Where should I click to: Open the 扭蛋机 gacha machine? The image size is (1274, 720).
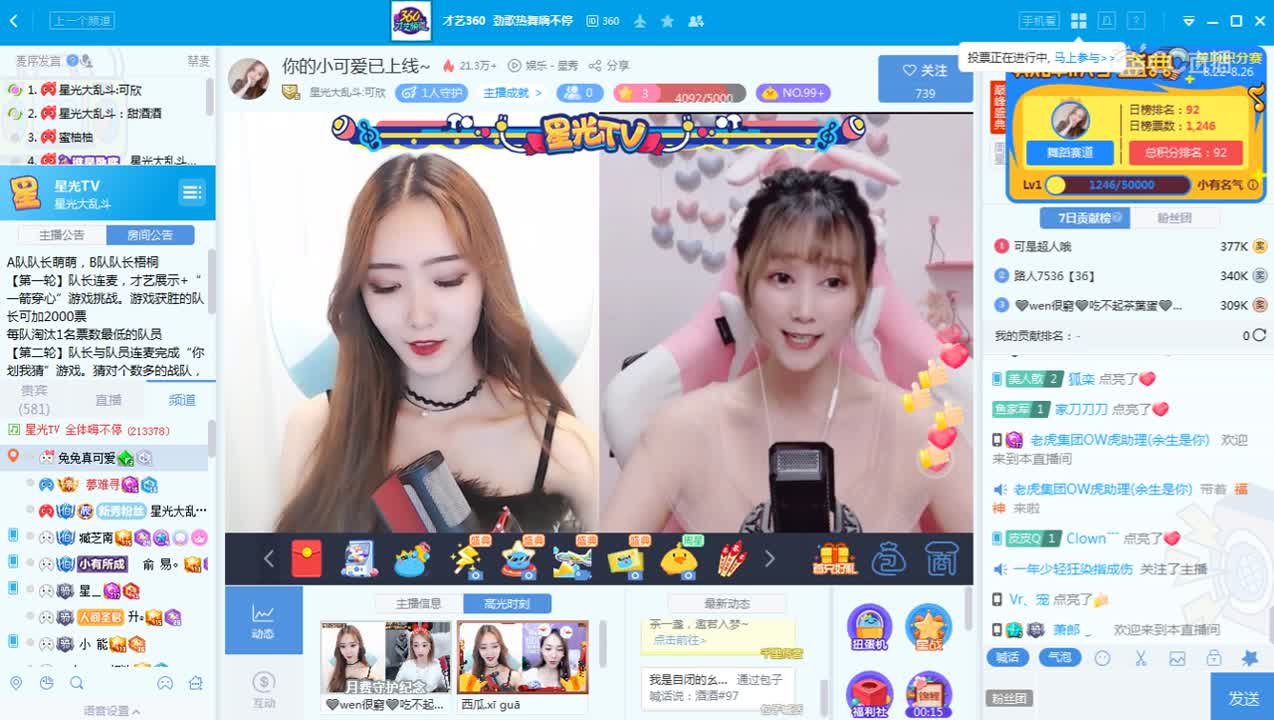869,630
